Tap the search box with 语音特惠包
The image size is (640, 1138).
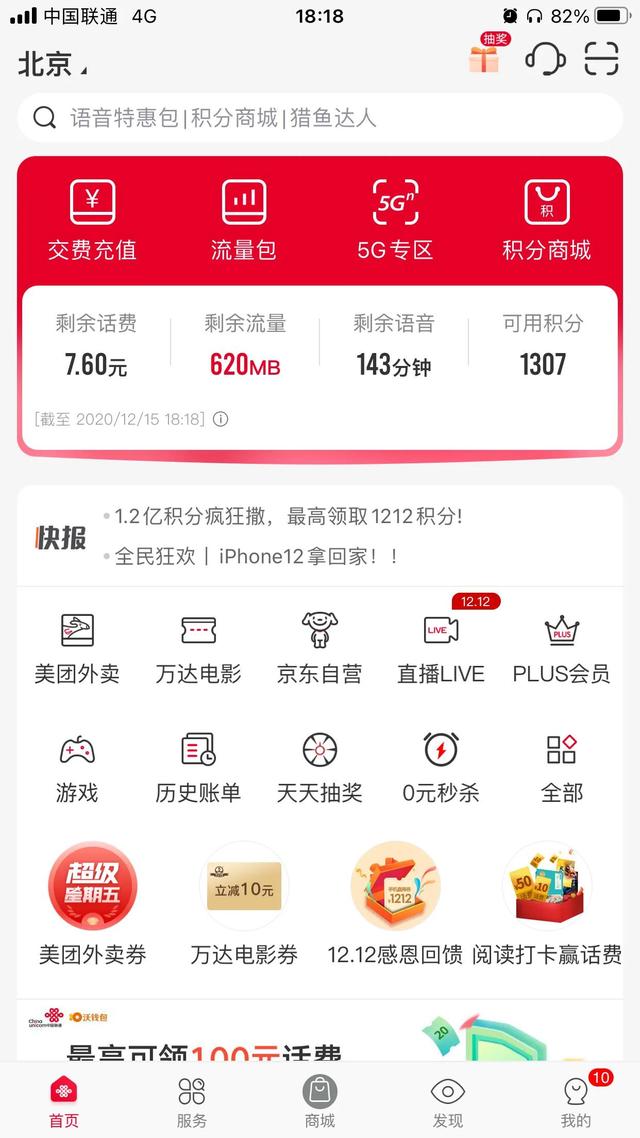pos(320,118)
